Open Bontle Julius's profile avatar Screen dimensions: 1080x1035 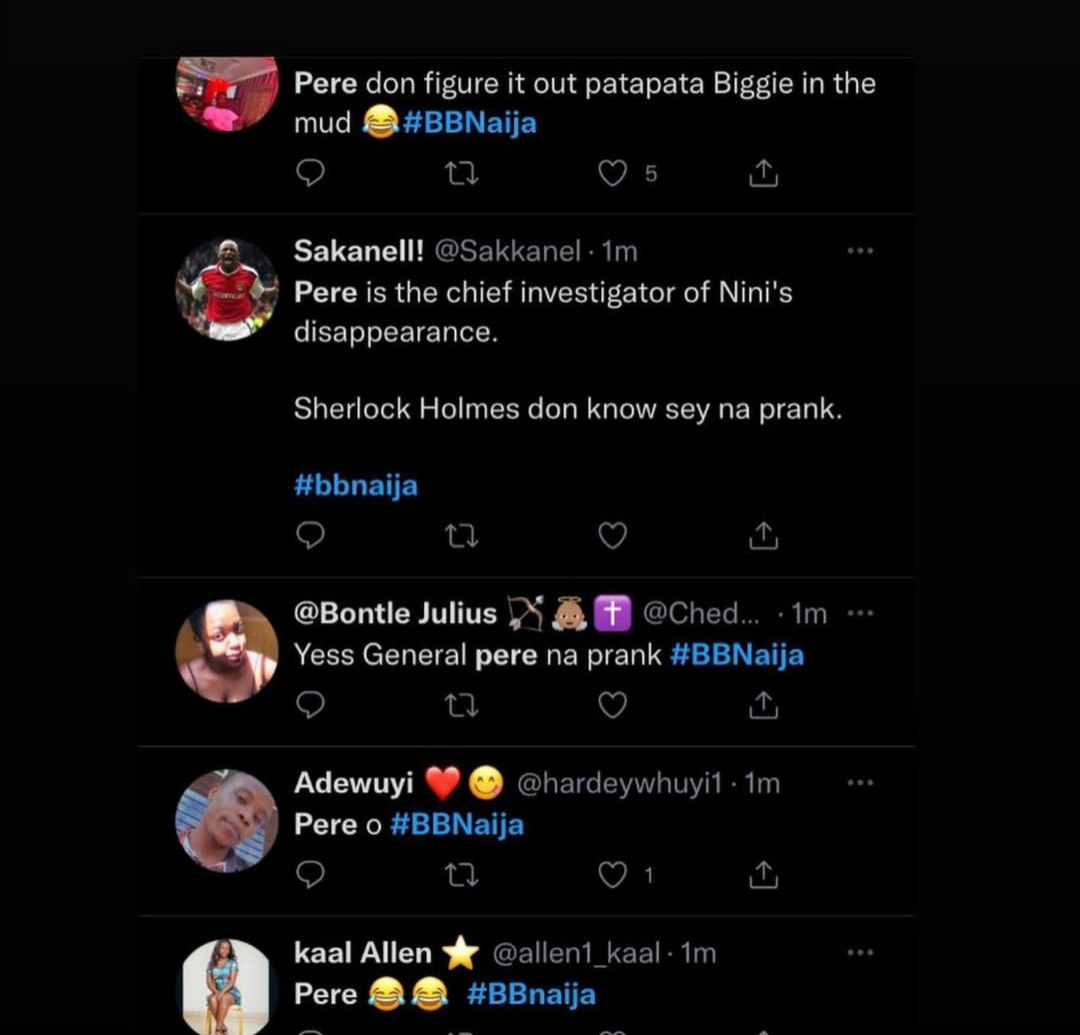[227, 651]
